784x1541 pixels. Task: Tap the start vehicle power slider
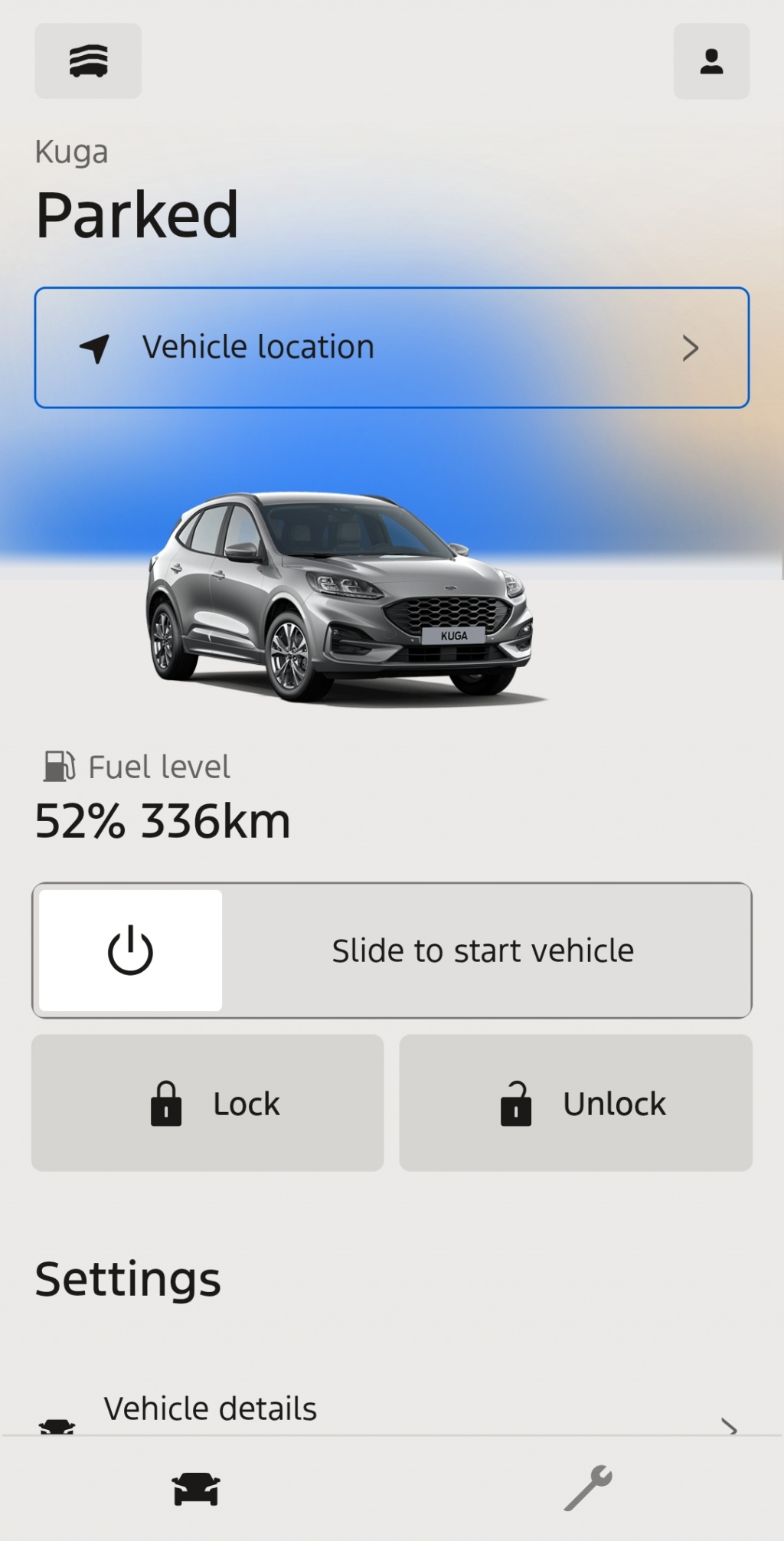click(131, 950)
